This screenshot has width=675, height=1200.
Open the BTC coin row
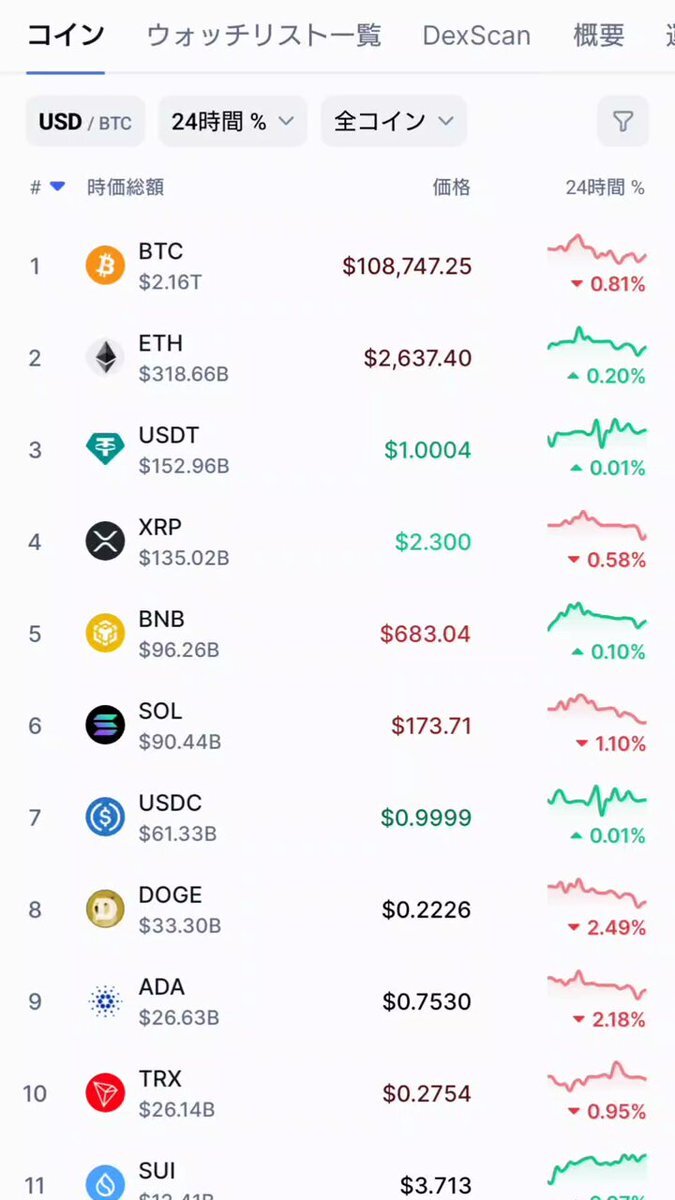[337, 266]
